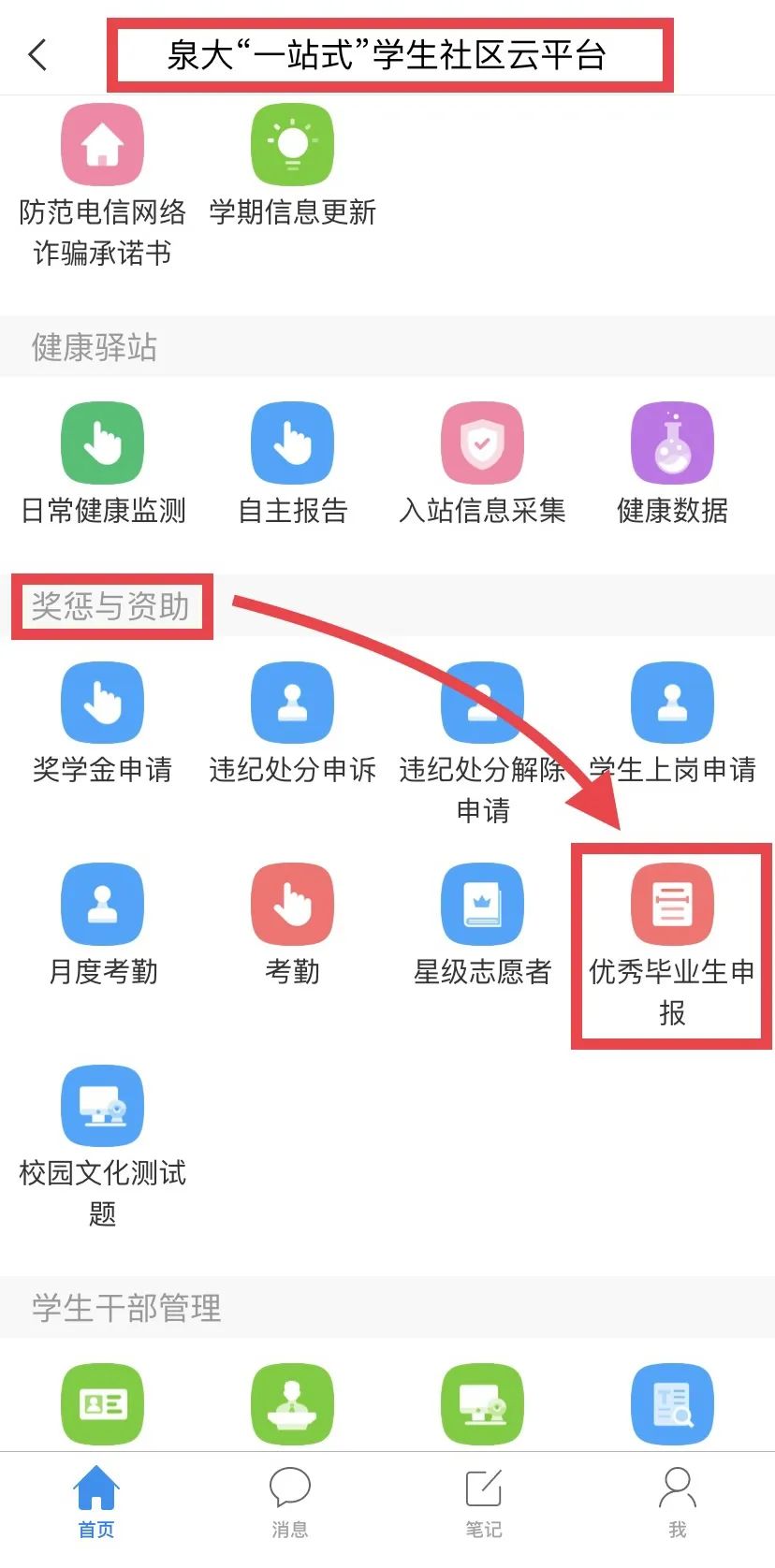Go back using the top-left arrow

click(37, 54)
